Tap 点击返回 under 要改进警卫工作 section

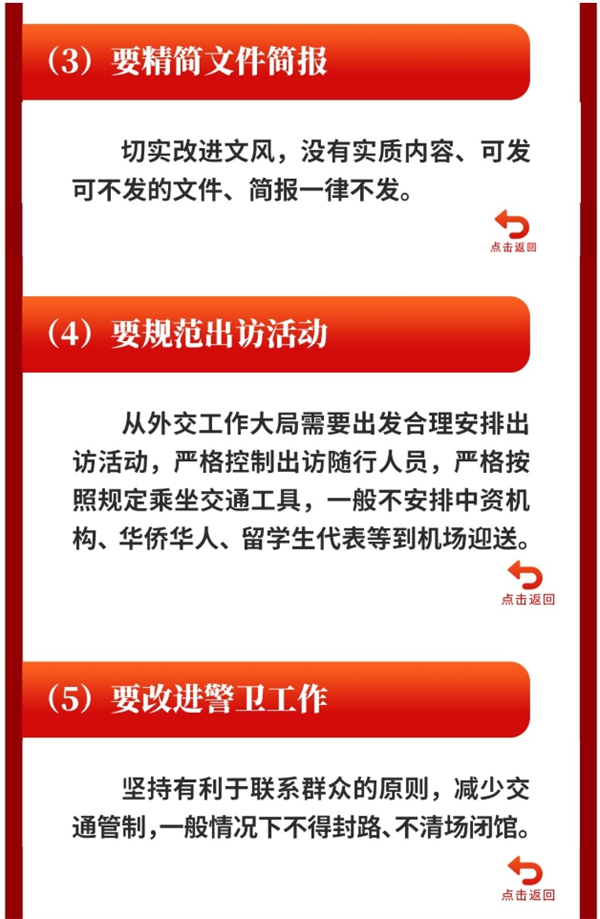click(527, 877)
